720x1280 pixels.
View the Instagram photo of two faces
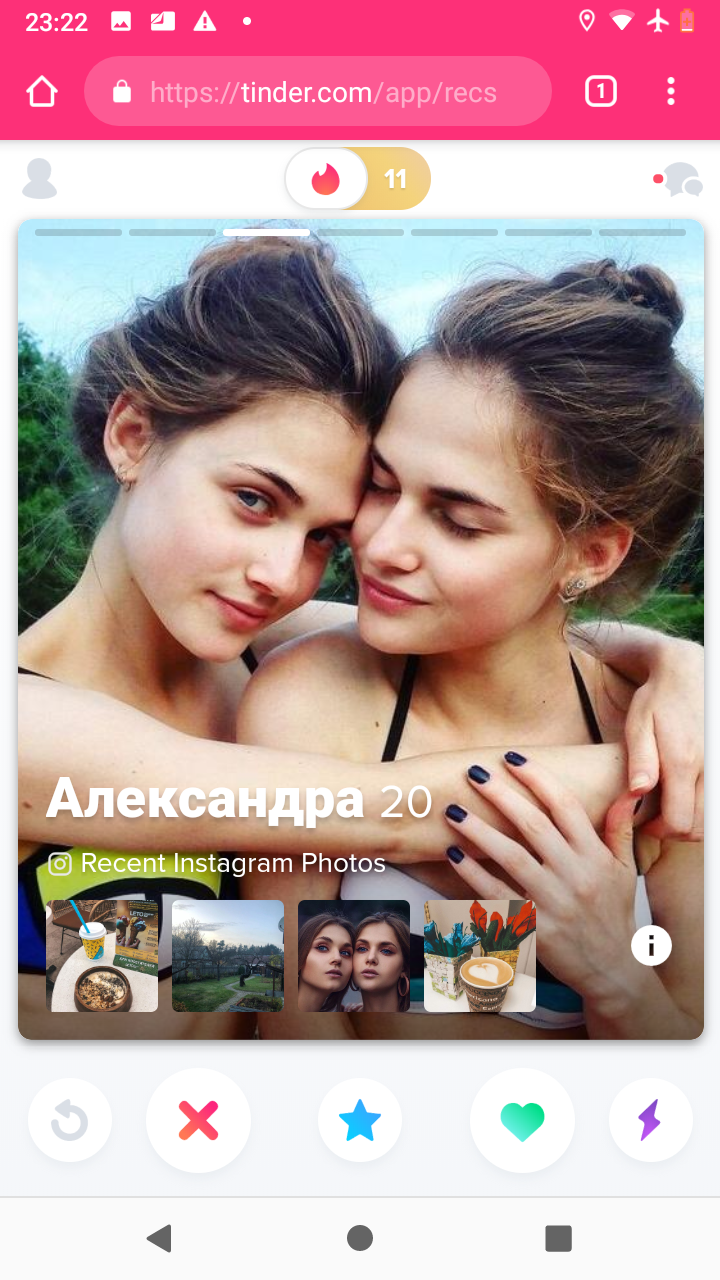click(x=354, y=955)
